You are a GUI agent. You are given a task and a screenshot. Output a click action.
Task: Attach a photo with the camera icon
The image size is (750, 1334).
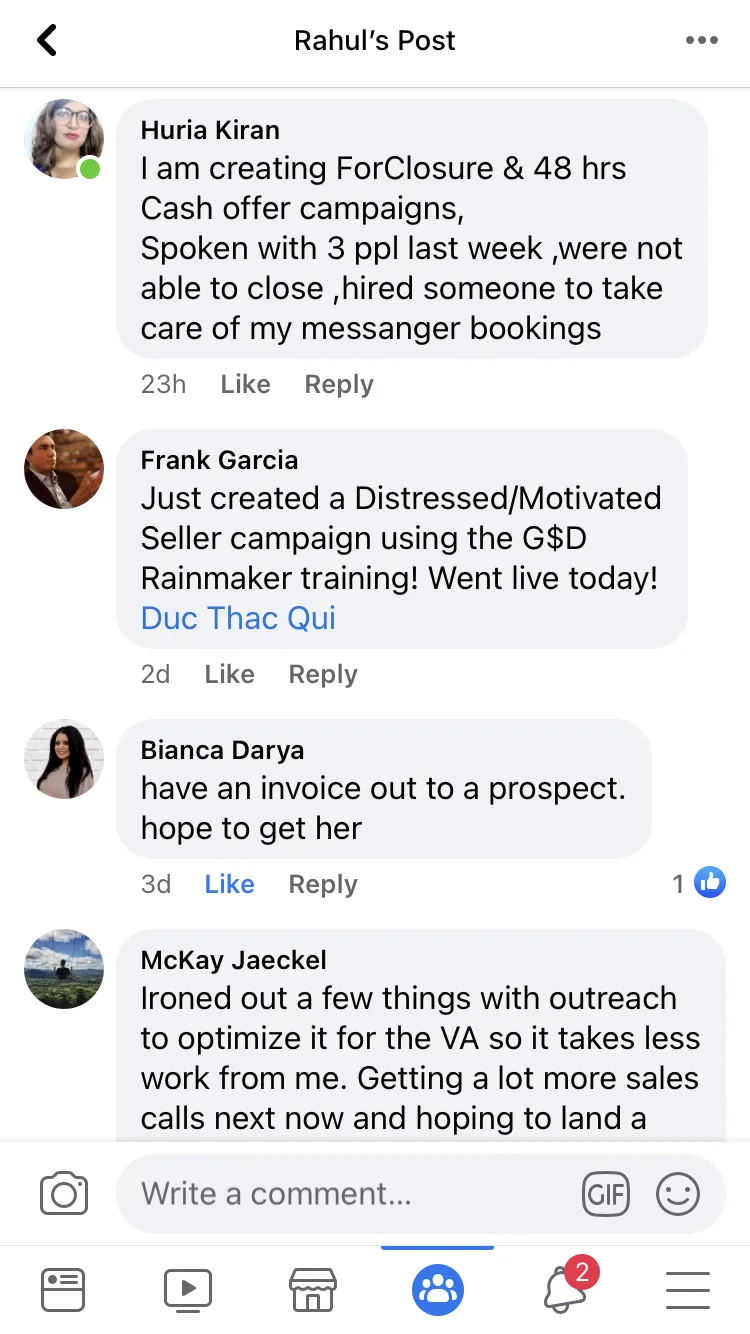[x=64, y=1193]
